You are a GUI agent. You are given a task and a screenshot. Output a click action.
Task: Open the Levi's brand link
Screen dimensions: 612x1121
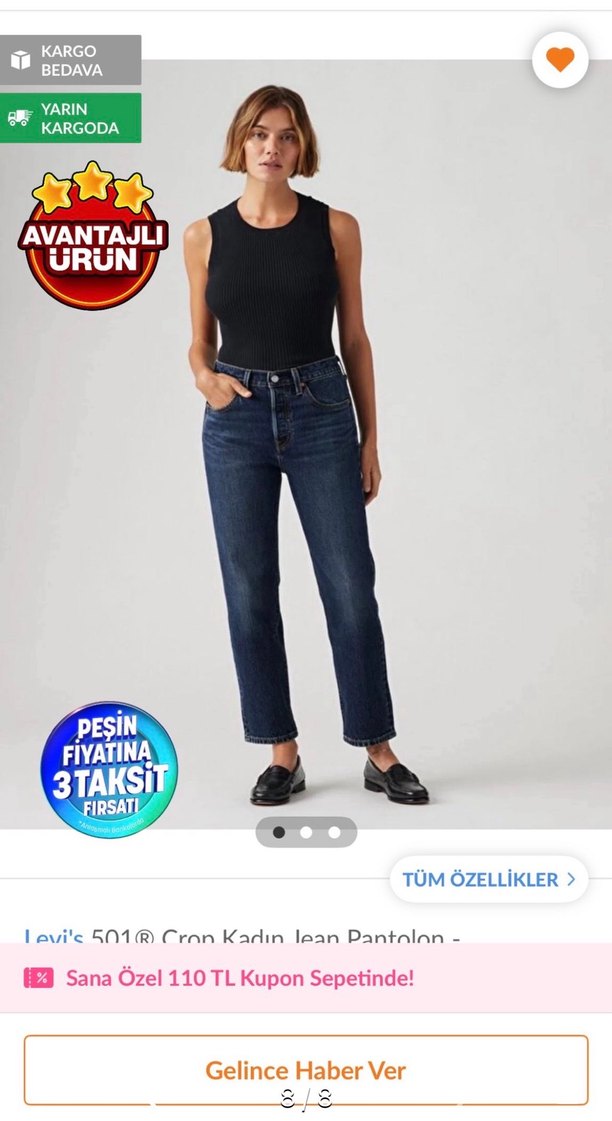pos(54,937)
